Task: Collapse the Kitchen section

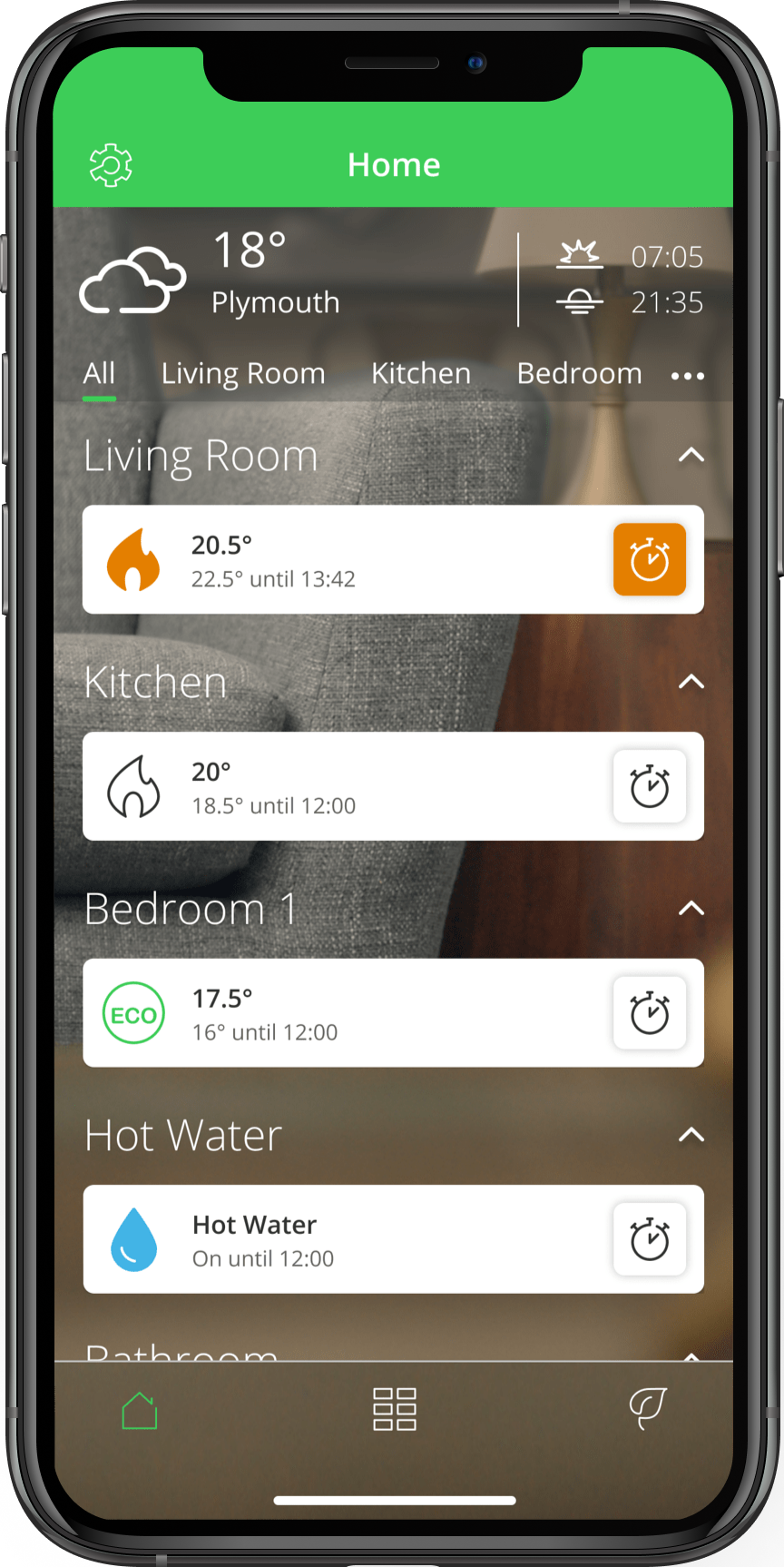Action: (691, 682)
